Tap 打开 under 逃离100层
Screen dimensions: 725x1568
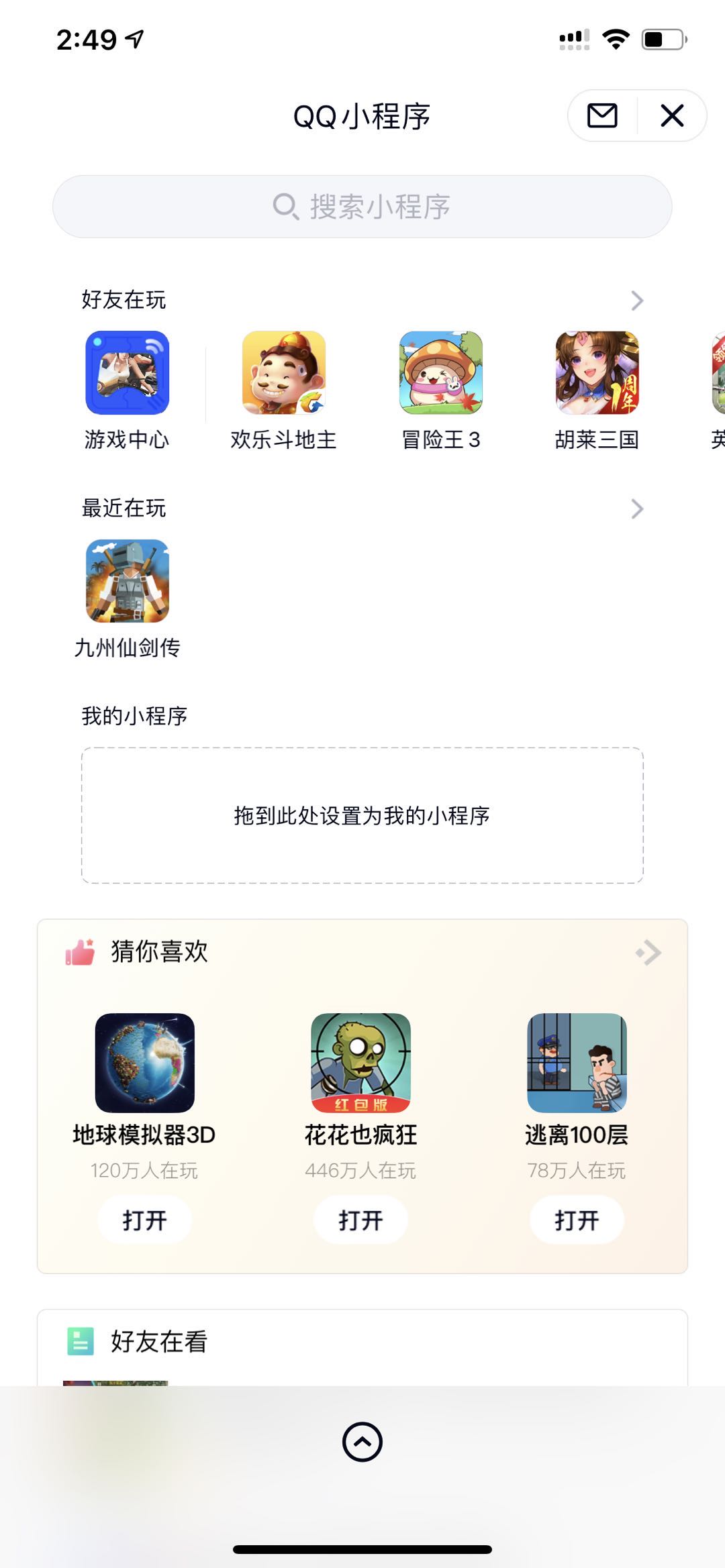click(577, 1220)
